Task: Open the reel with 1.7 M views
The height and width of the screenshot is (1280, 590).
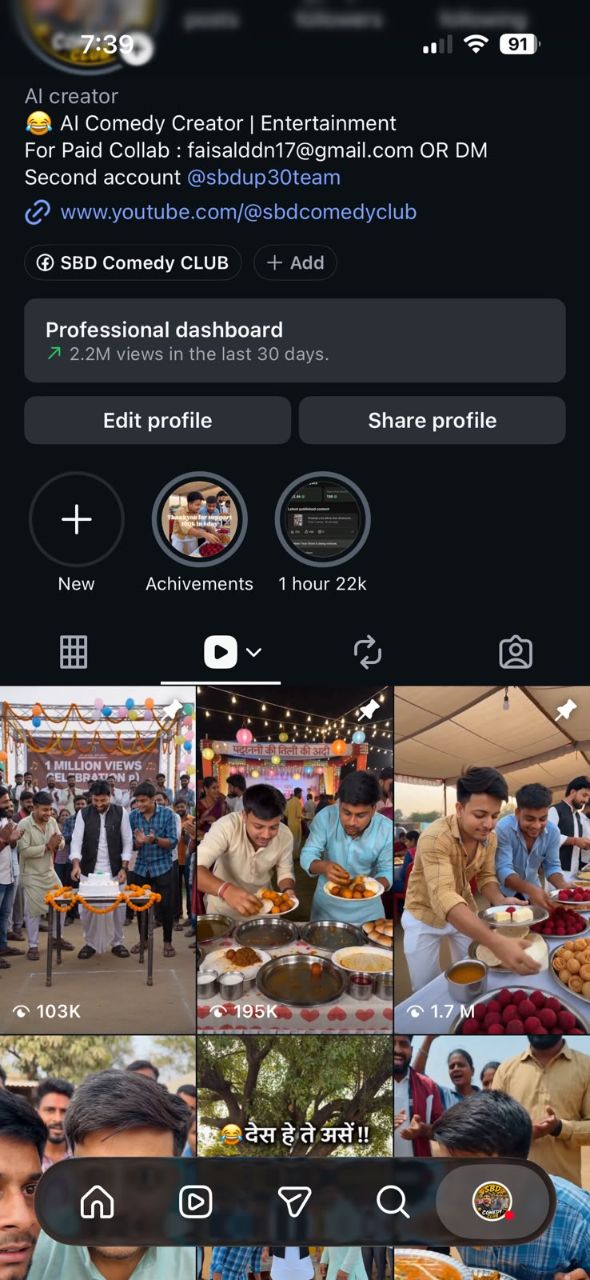Action: click(493, 860)
